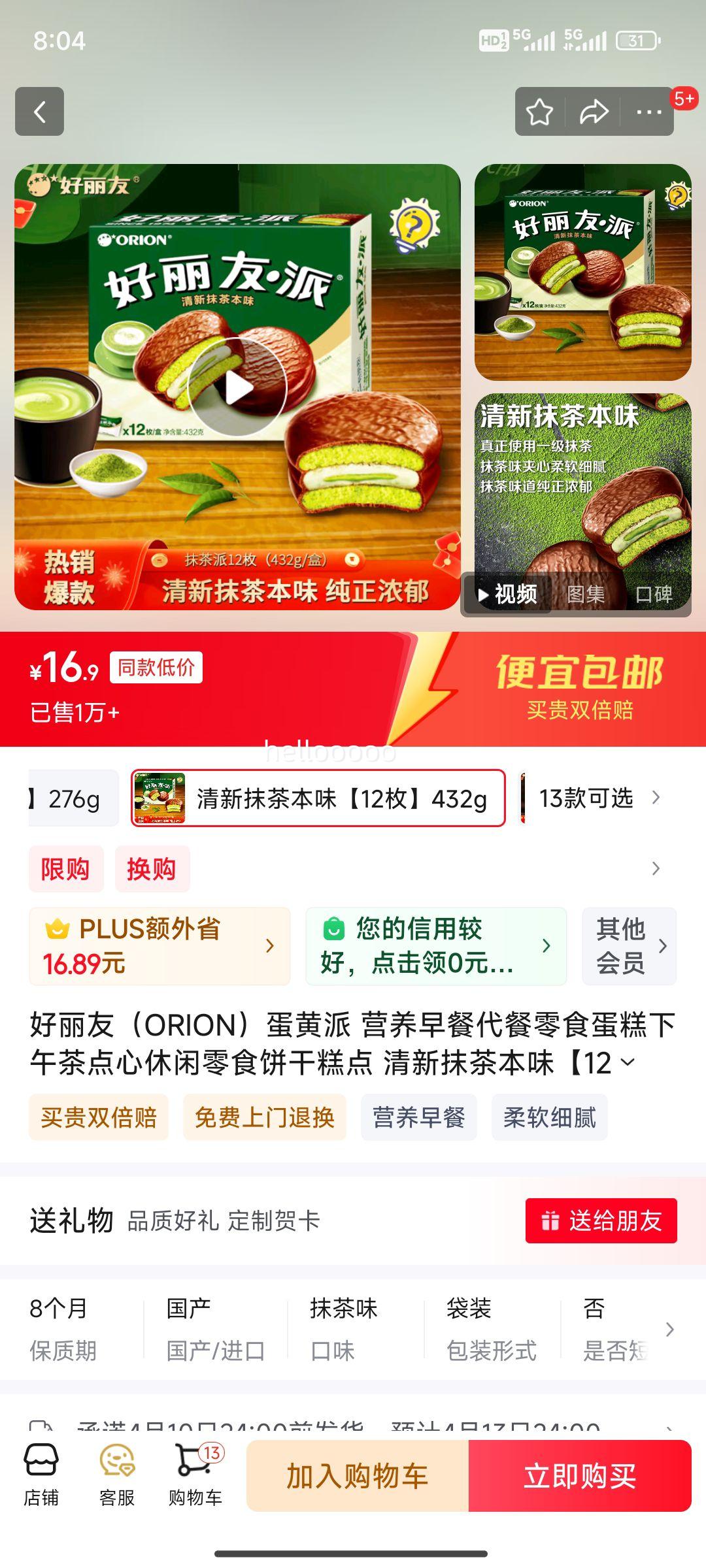Claim the credit offer 您的信用较好
Screen dimensions: 706x1568
435,945
